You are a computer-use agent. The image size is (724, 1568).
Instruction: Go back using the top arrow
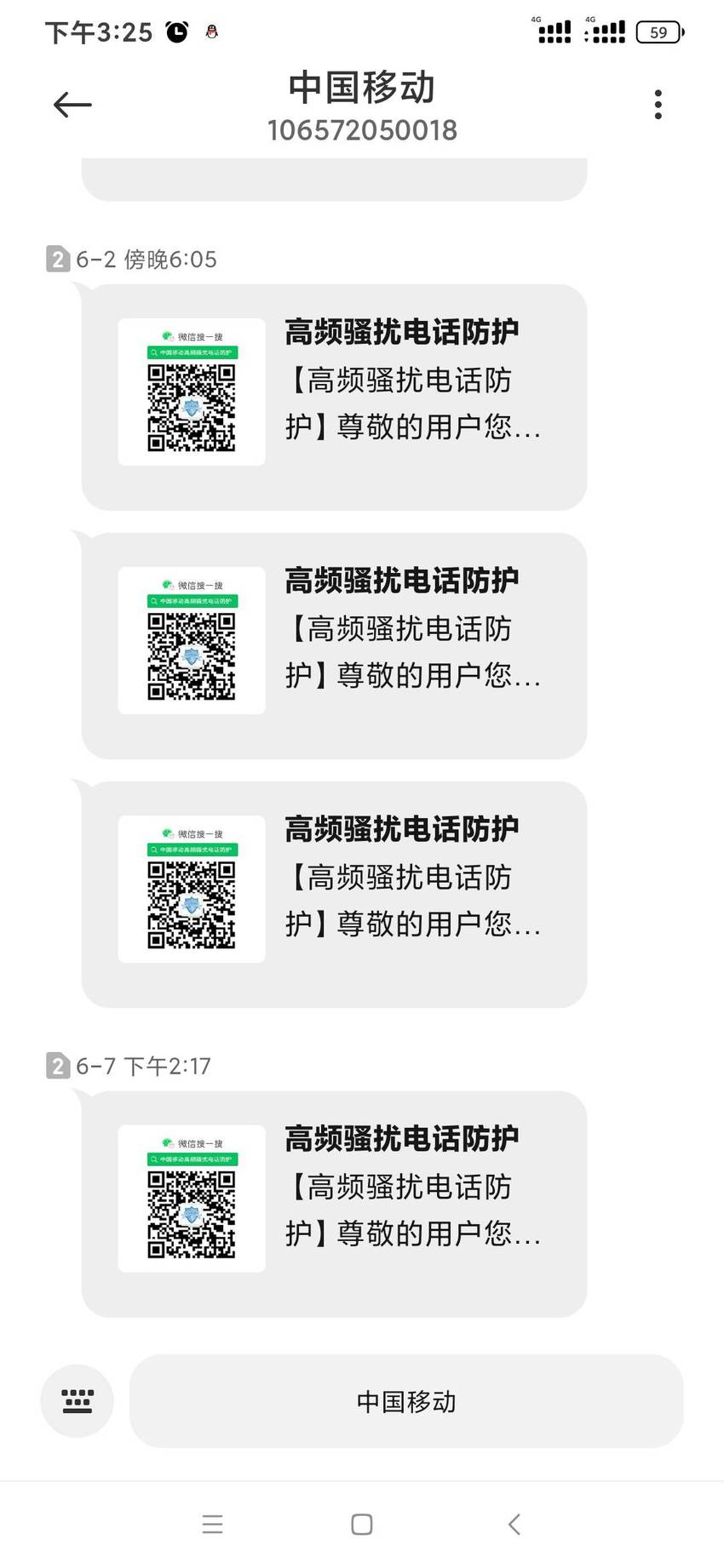click(x=72, y=105)
